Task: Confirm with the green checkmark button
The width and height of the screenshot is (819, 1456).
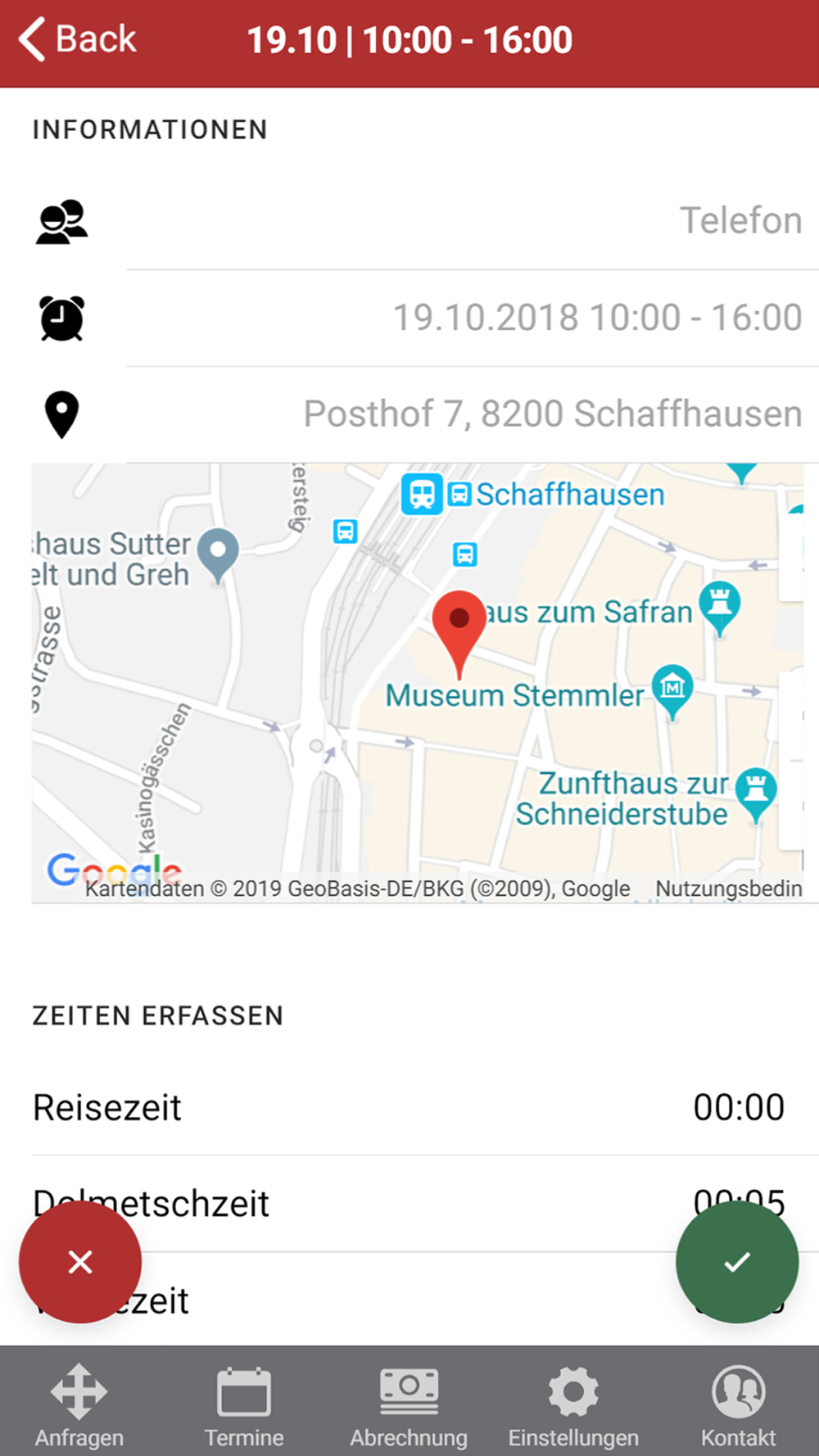Action: 737,1262
